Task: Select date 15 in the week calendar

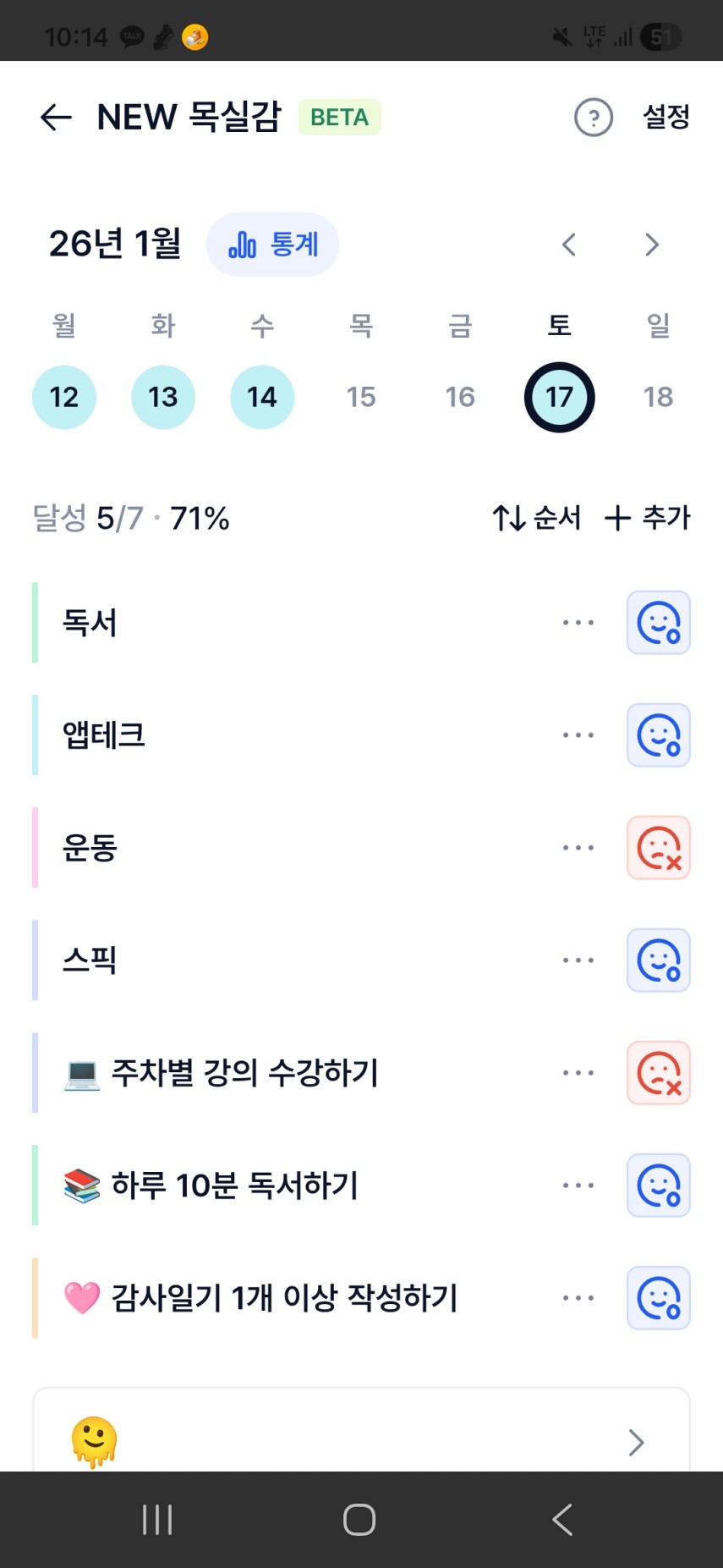Action: tap(361, 397)
